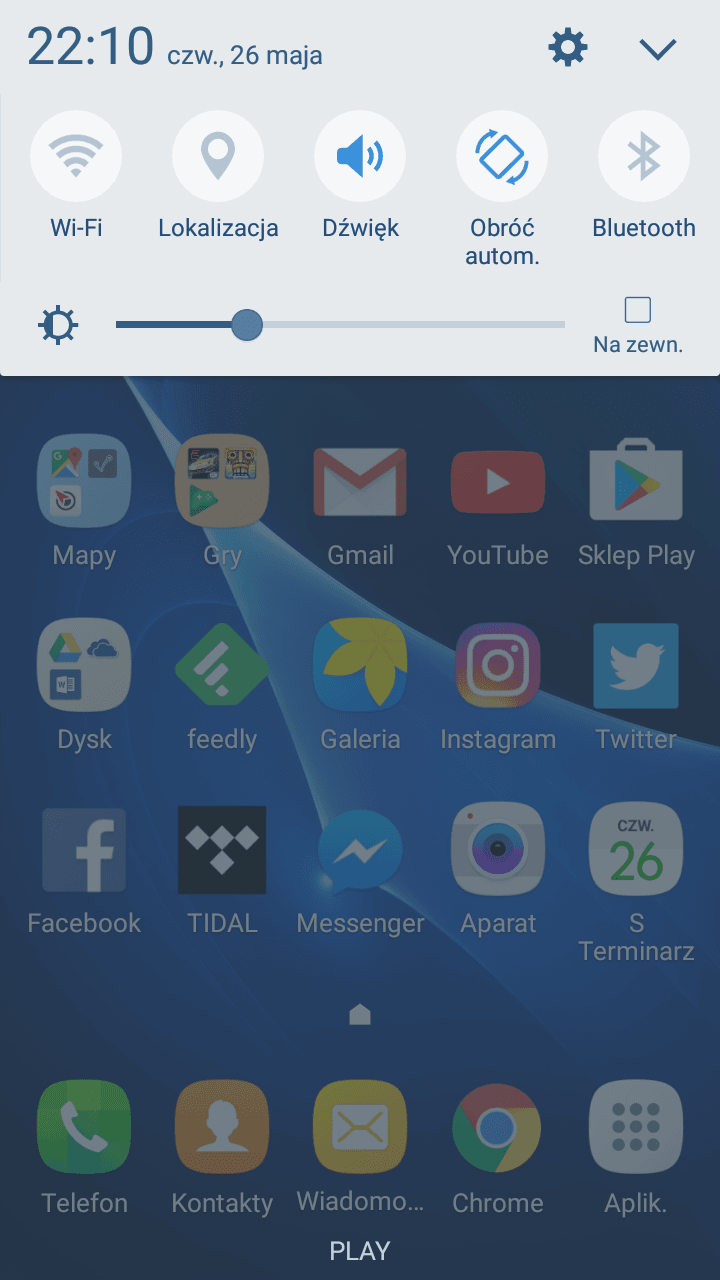720x1280 pixels.
Task: Open the Mapy folder
Action: [84, 480]
